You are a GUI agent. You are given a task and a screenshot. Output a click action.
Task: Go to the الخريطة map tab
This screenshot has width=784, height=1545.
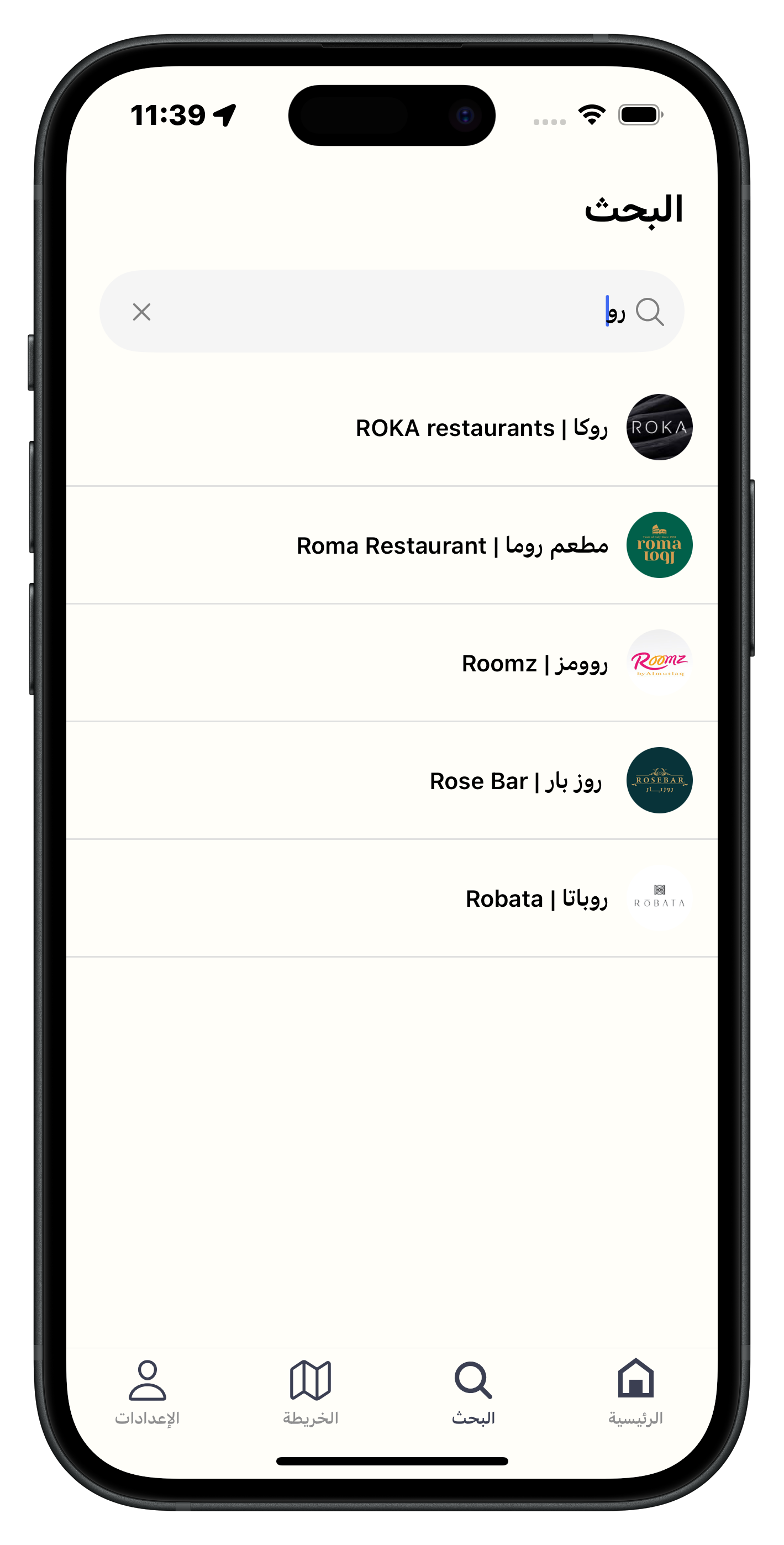(x=310, y=1392)
